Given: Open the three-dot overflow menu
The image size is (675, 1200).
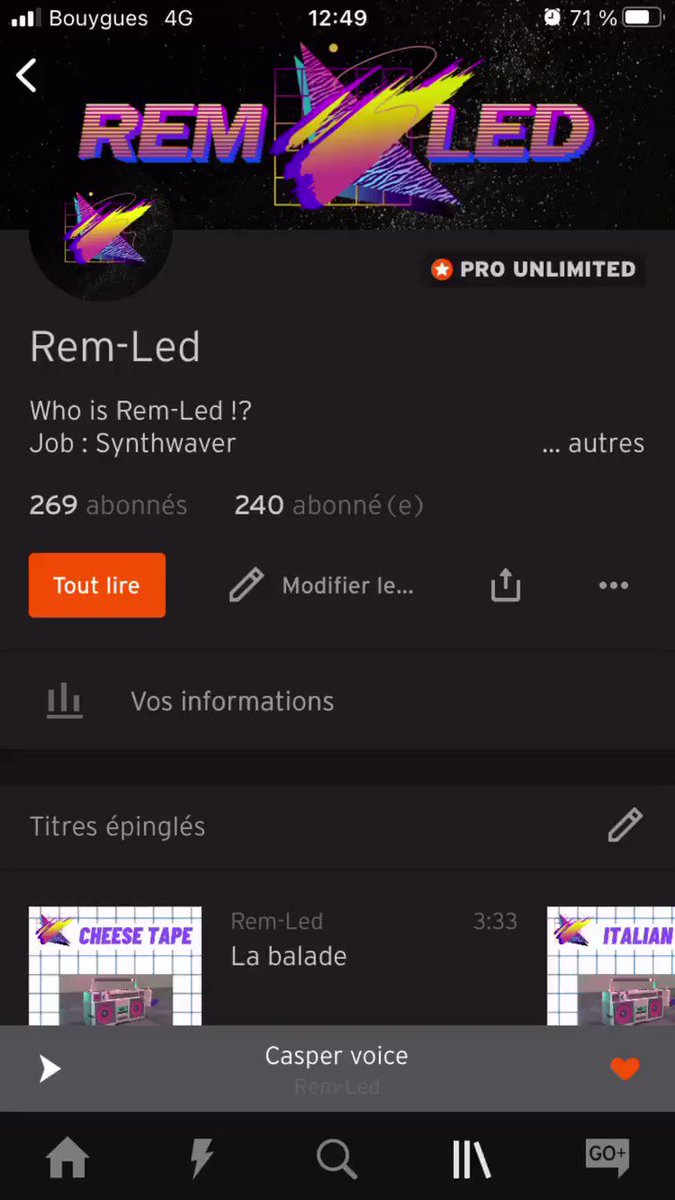Looking at the screenshot, I should pyautogui.click(x=613, y=586).
